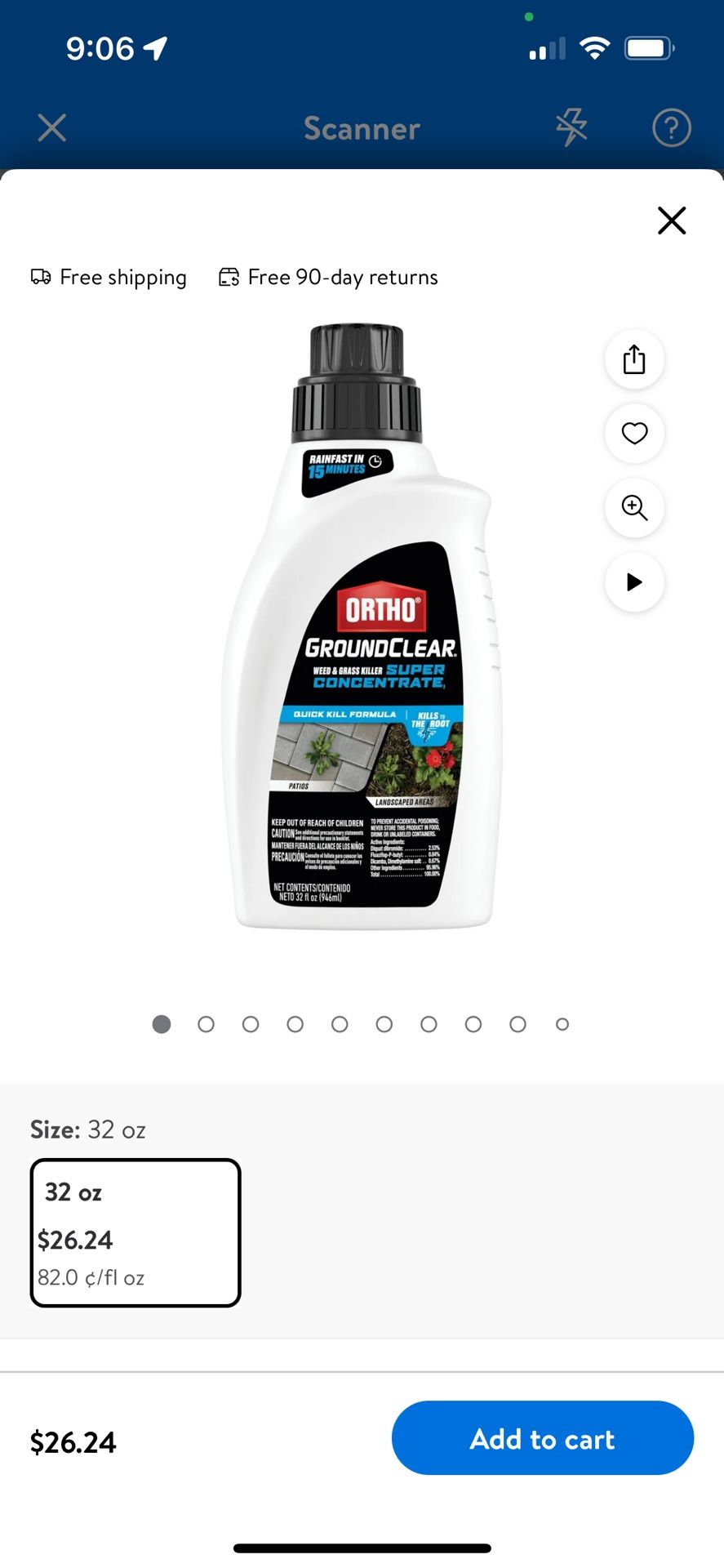This screenshot has width=724, height=1568.
Task: Add product to favorites with heart icon
Action: pyautogui.click(x=634, y=434)
